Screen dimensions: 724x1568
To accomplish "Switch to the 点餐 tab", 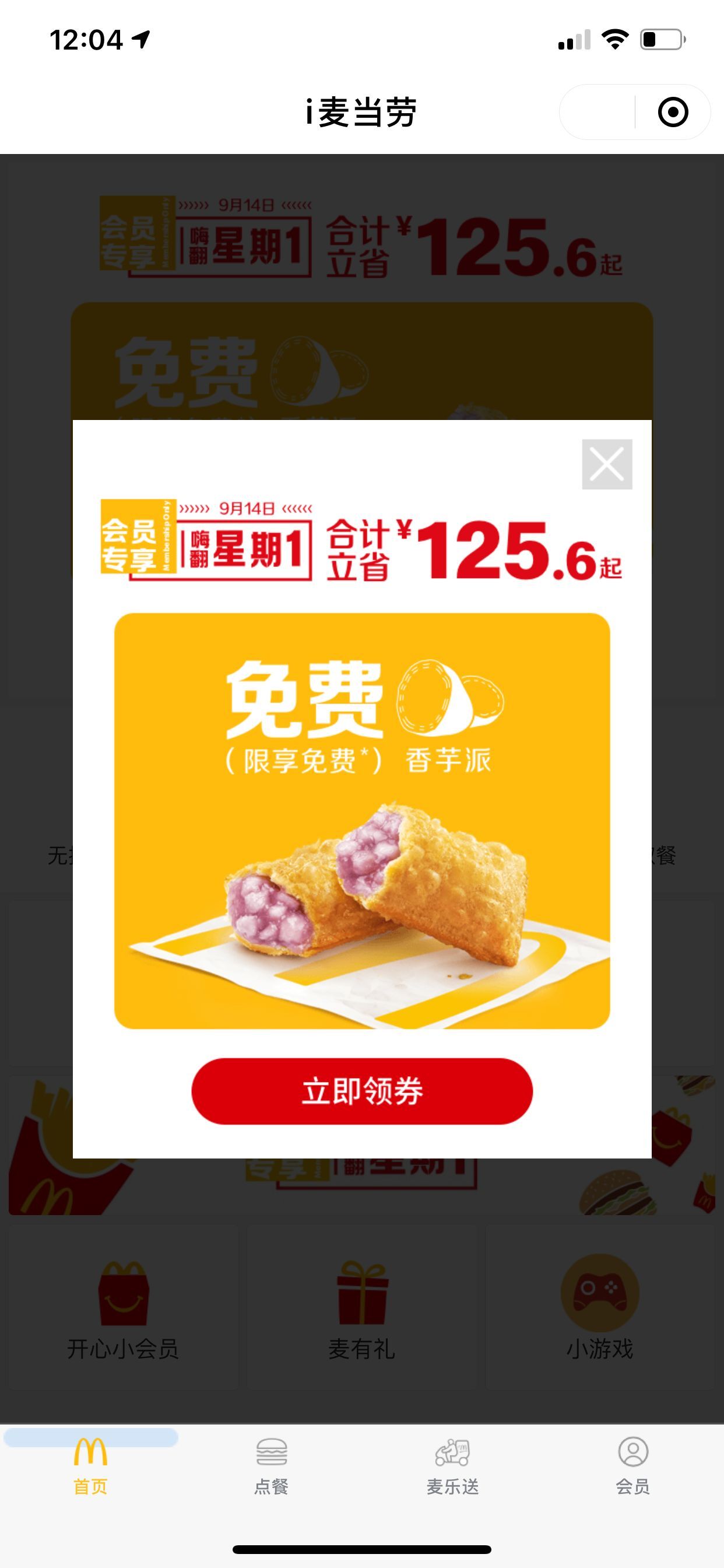I will [271, 1467].
